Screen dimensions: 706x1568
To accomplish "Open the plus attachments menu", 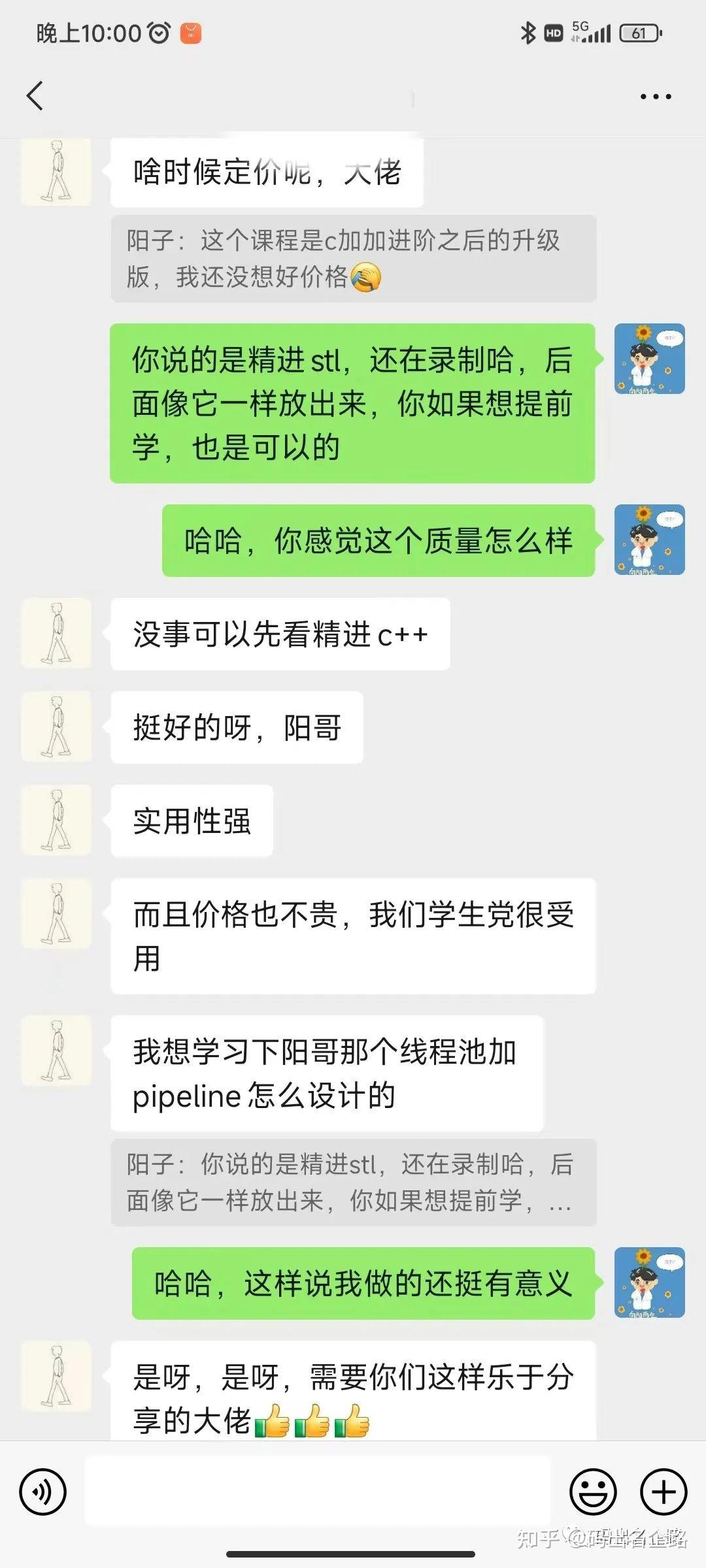I will 664,1492.
